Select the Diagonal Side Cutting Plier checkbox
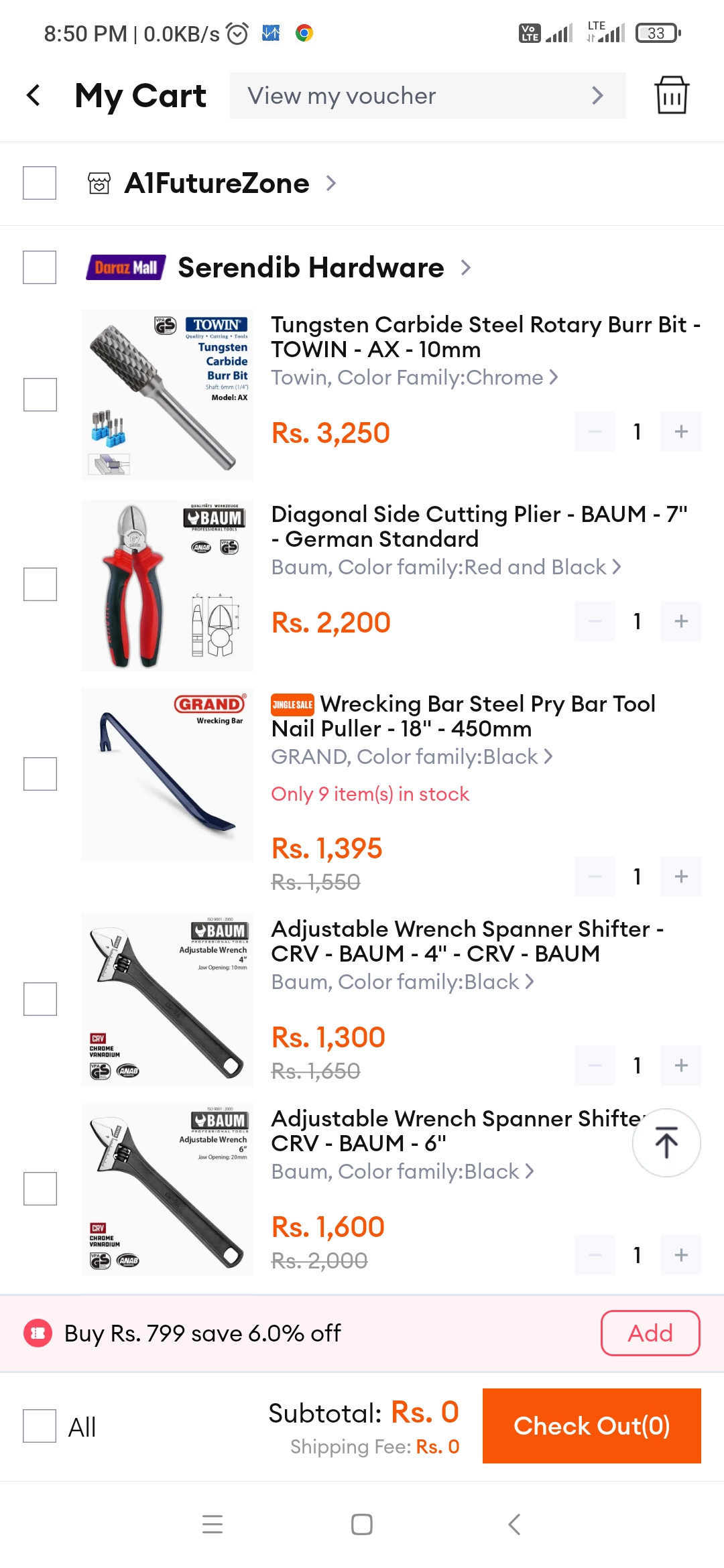Viewport: 724px width, 1568px height. [40, 584]
